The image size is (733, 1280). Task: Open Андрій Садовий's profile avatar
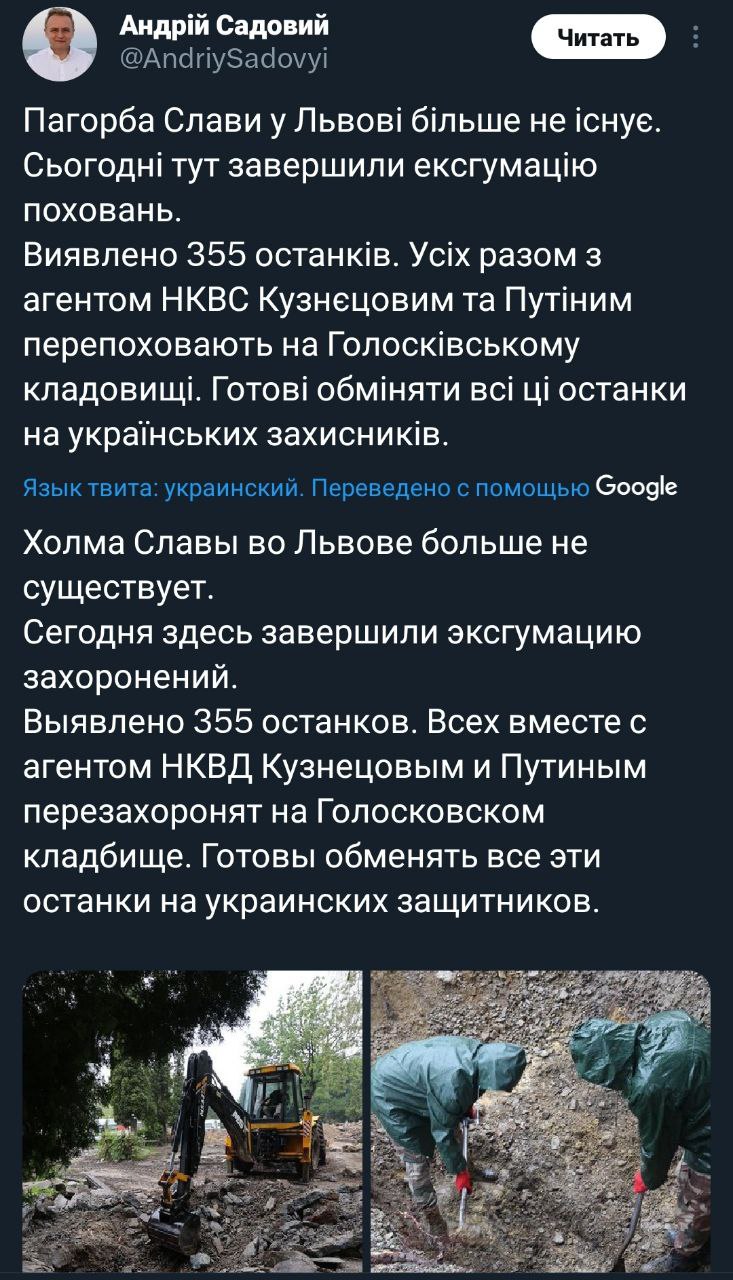(60, 43)
